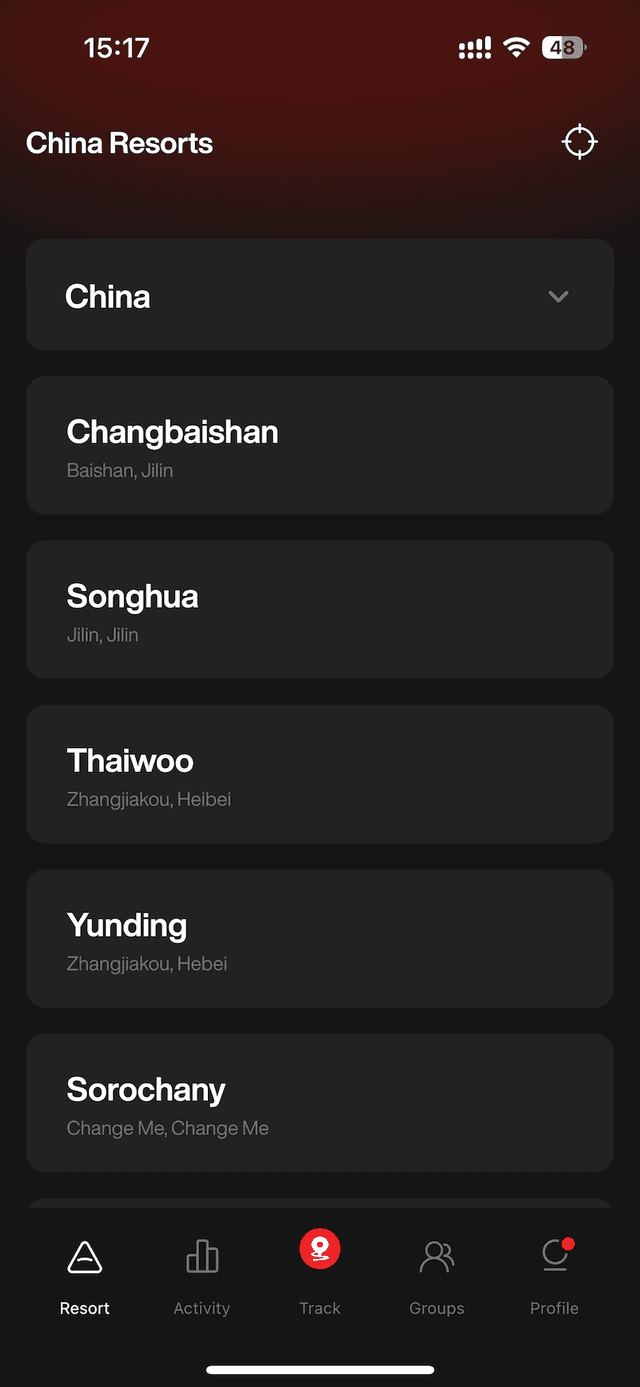Open the Profile tab
The image size is (640, 1387).
point(554,1275)
